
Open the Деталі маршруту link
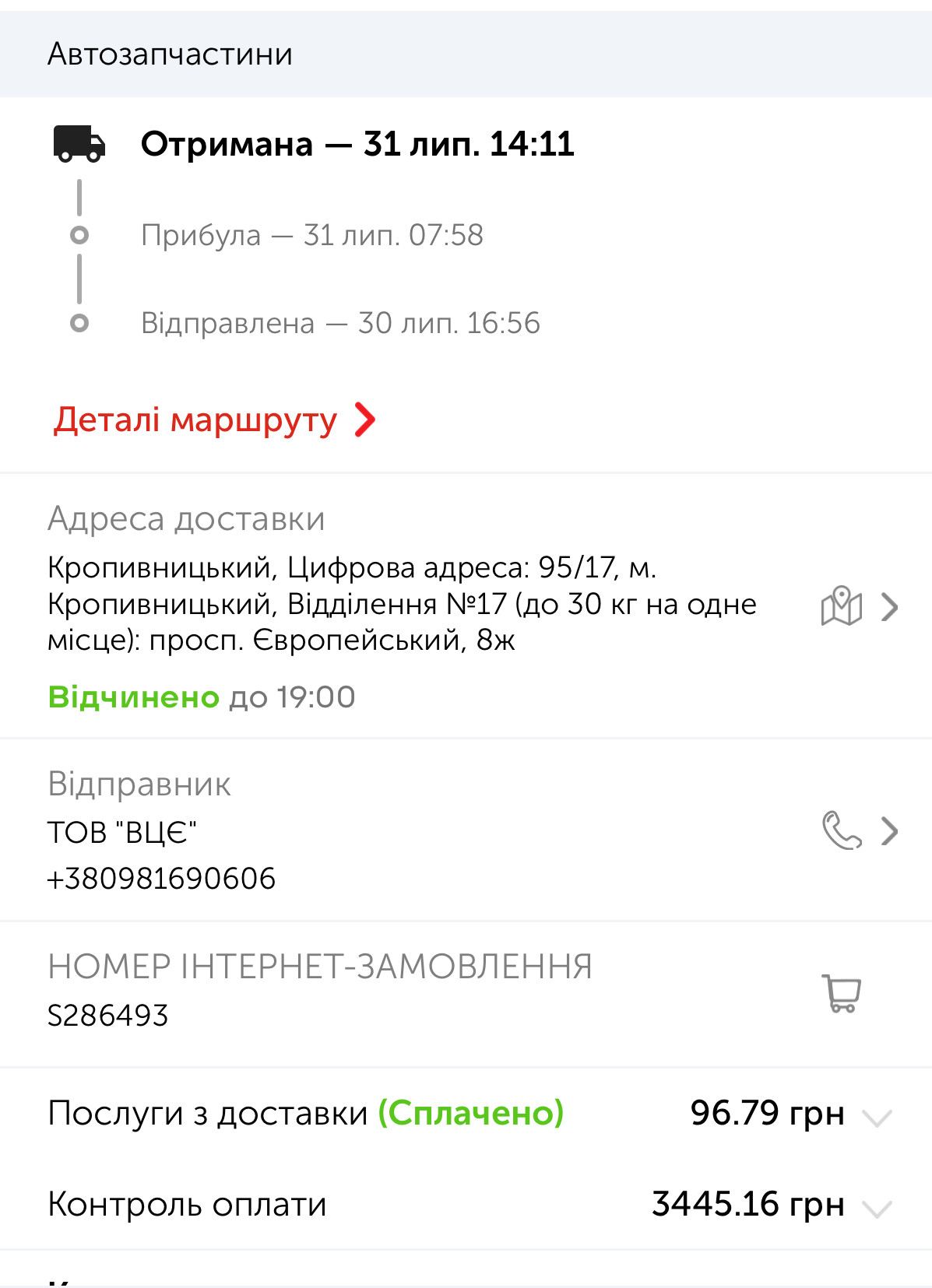[214, 420]
